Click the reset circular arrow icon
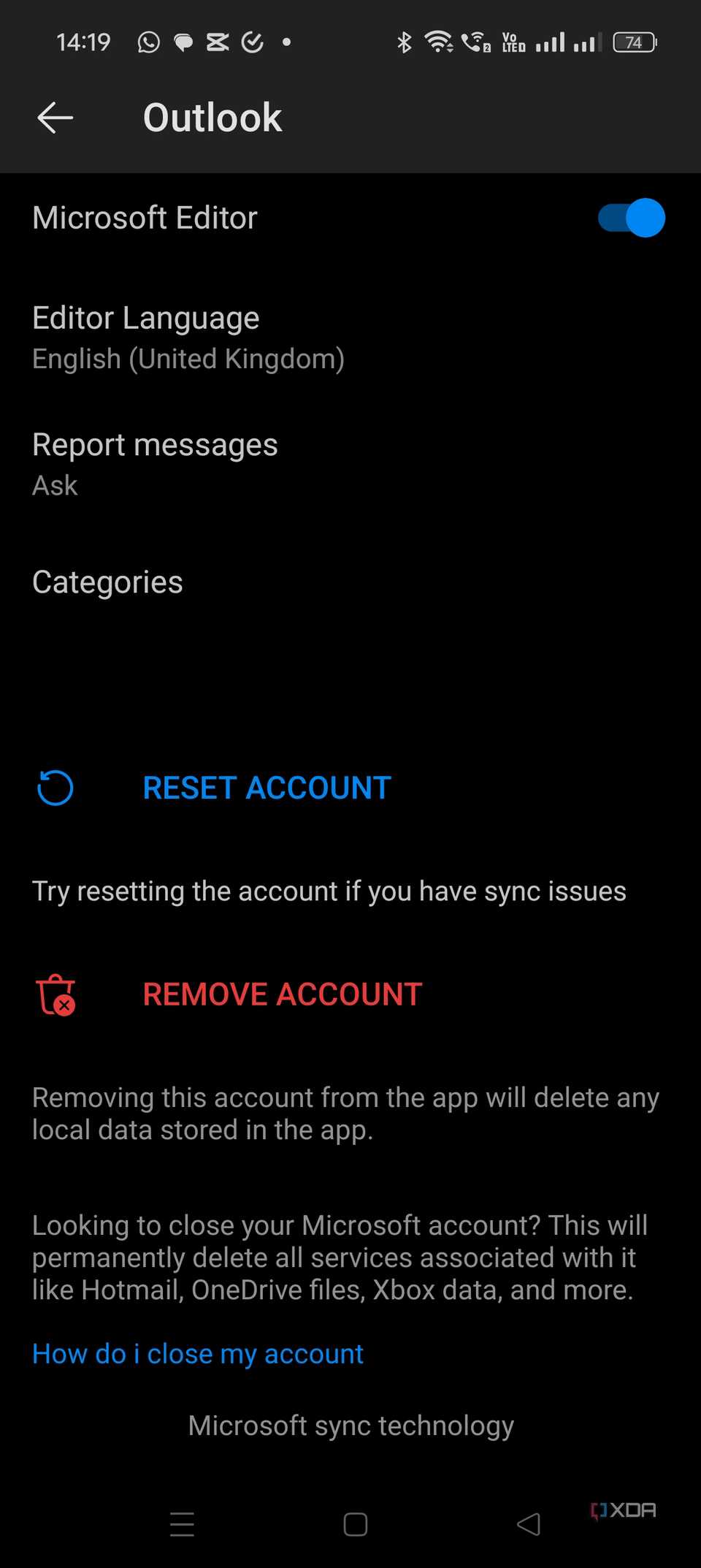 click(55, 788)
